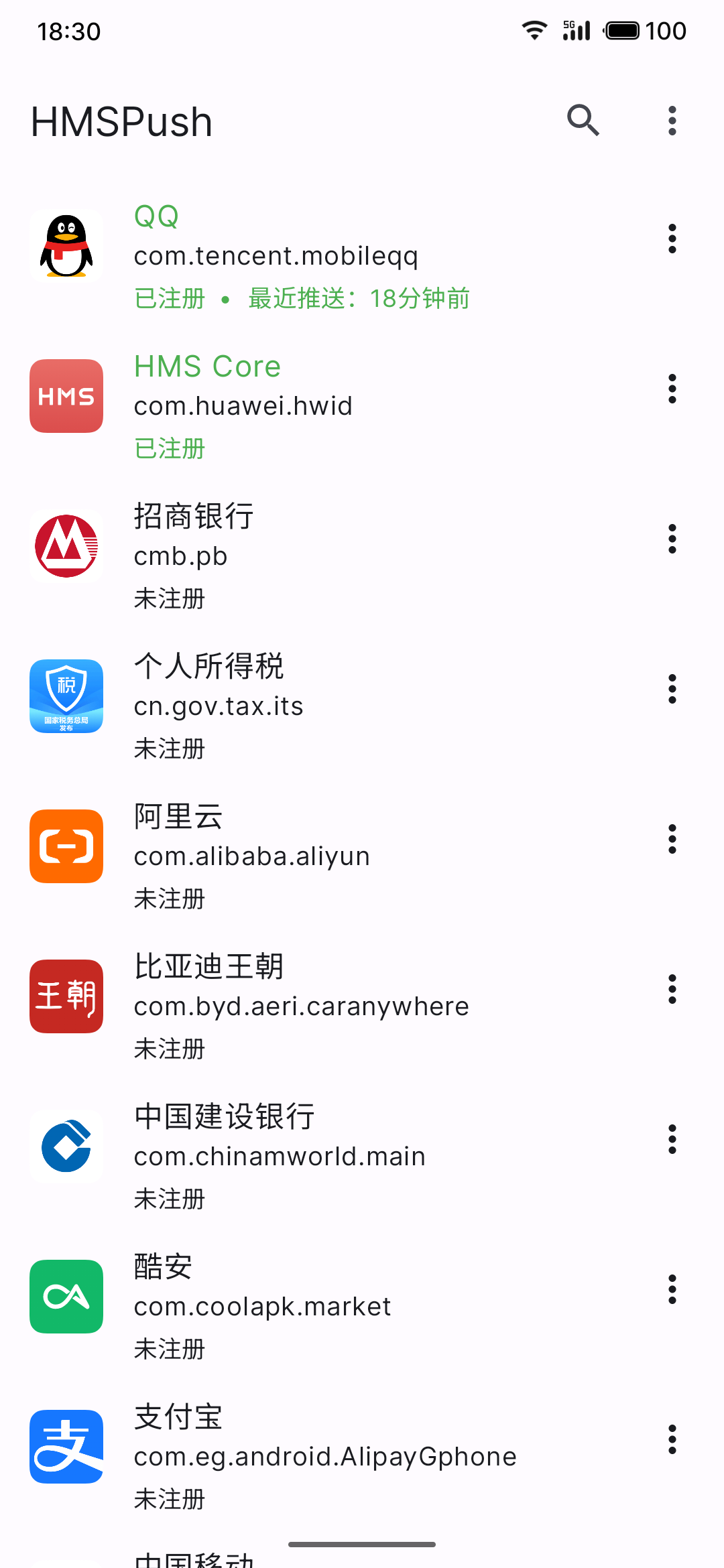Choose the 比亚迪王朝 row
The width and height of the screenshot is (724, 1568).
[362, 1006]
